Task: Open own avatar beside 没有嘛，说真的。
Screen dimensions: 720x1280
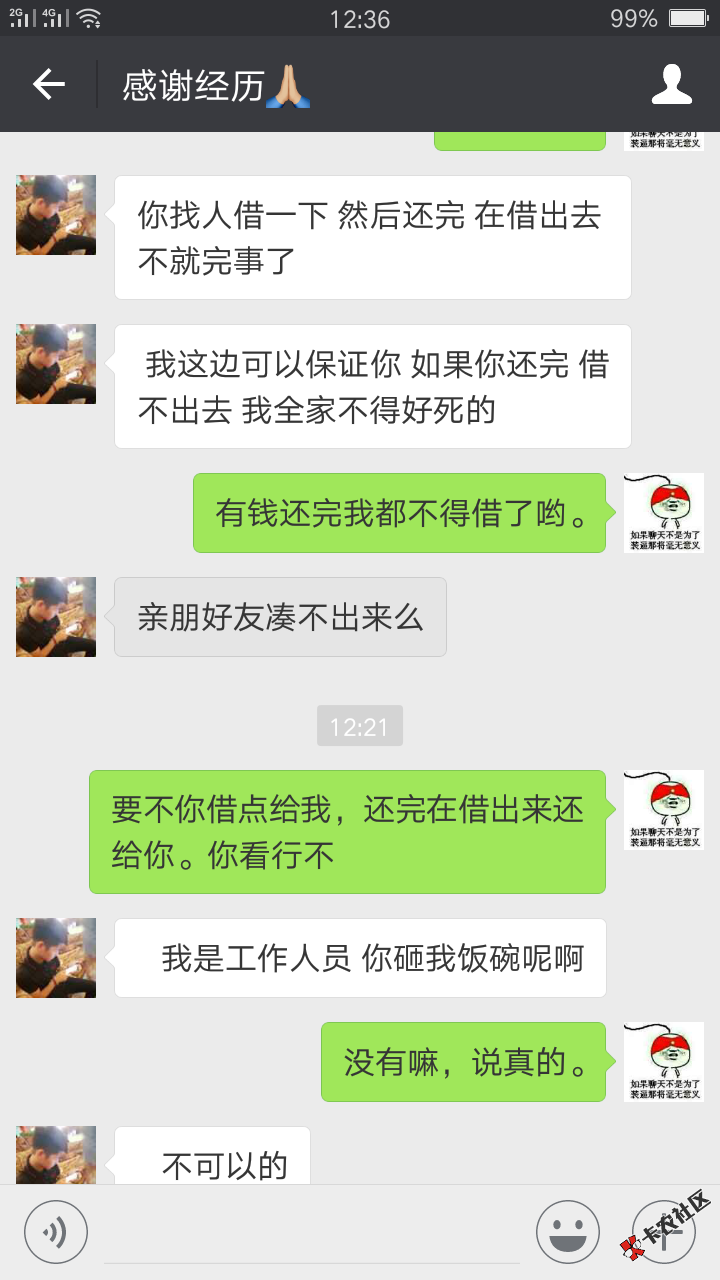Action: pyautogui.click(x=664, y=1062)
